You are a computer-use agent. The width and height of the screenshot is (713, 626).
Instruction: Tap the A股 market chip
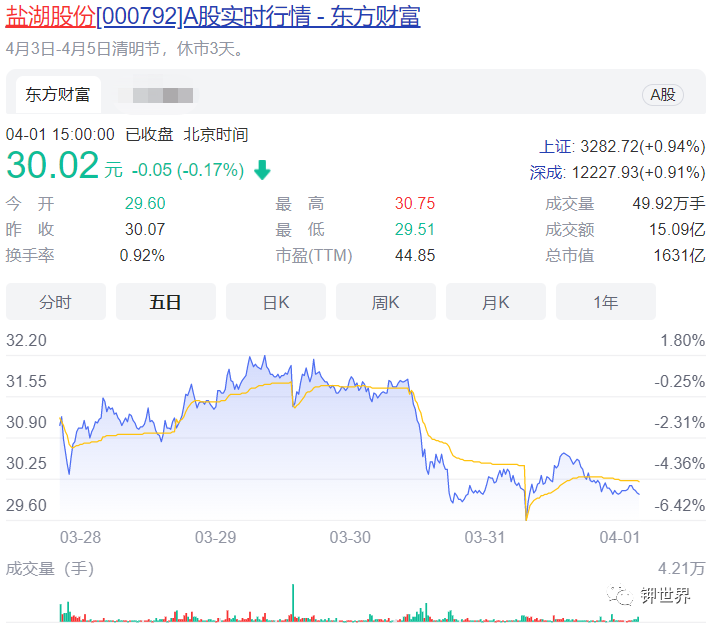(662, 95)
